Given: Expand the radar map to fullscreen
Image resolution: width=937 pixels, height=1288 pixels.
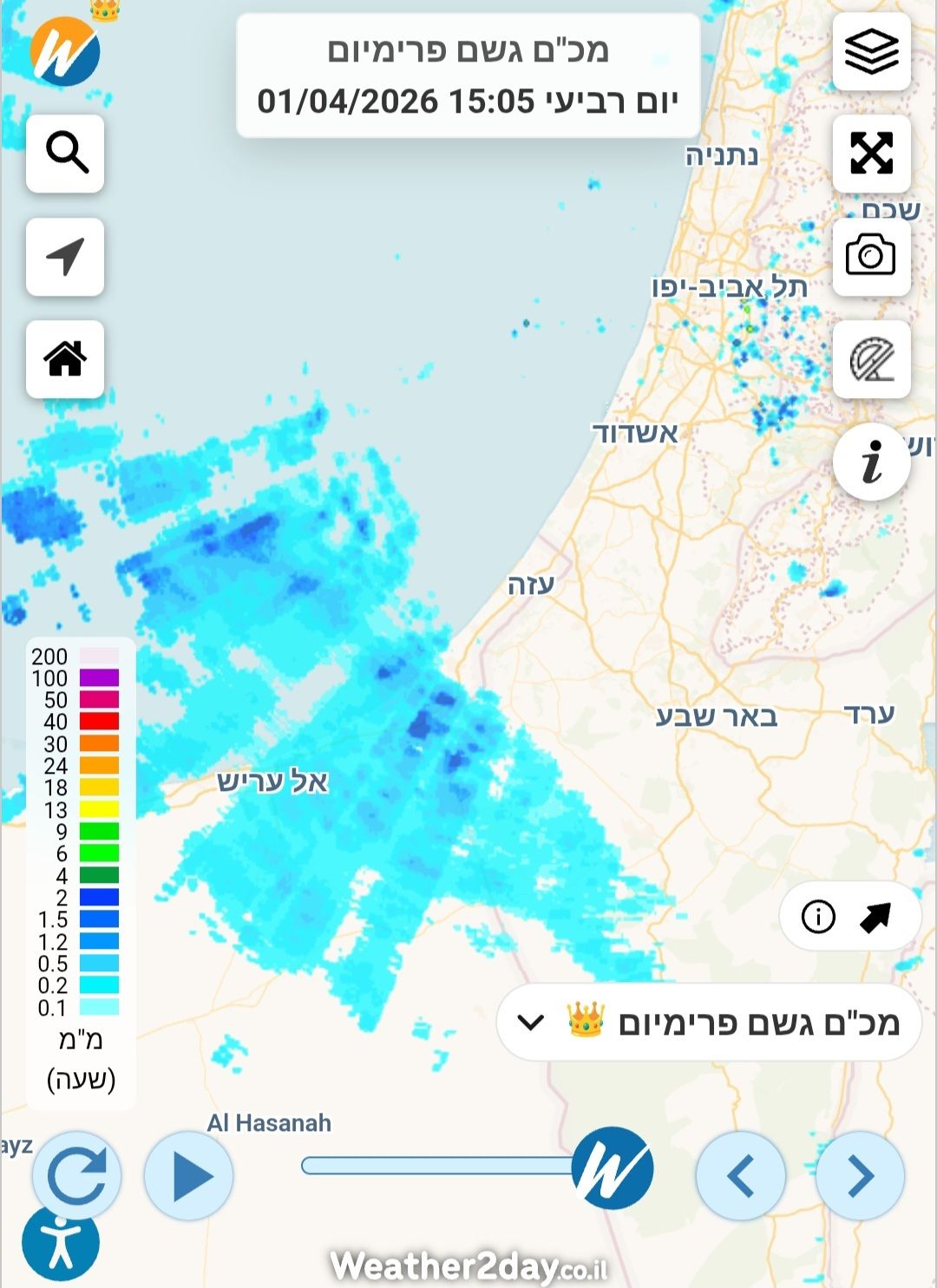Looking at the screenshot, I should [871, 154].
